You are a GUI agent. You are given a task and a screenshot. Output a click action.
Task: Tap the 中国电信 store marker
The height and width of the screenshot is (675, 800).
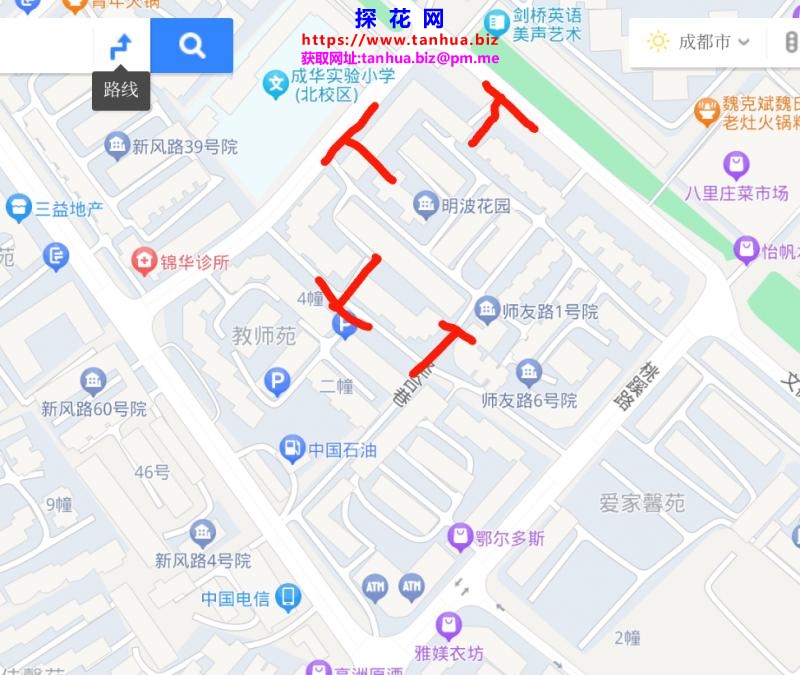[x=288, y=598]
